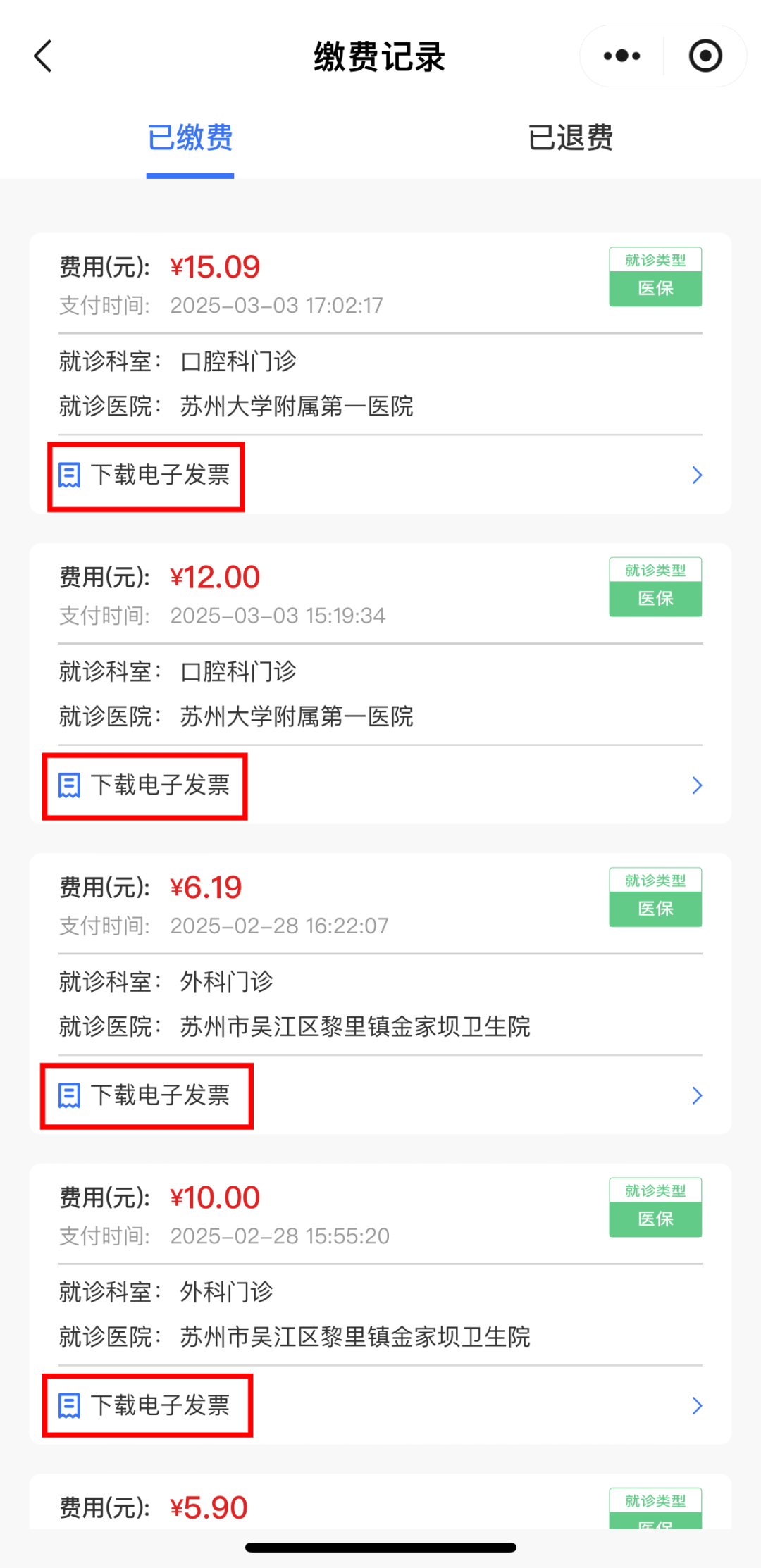This screenshot has width=761, height=1568.
Task: Switch to the 已退费 tab
Action: tap(571, 138)
